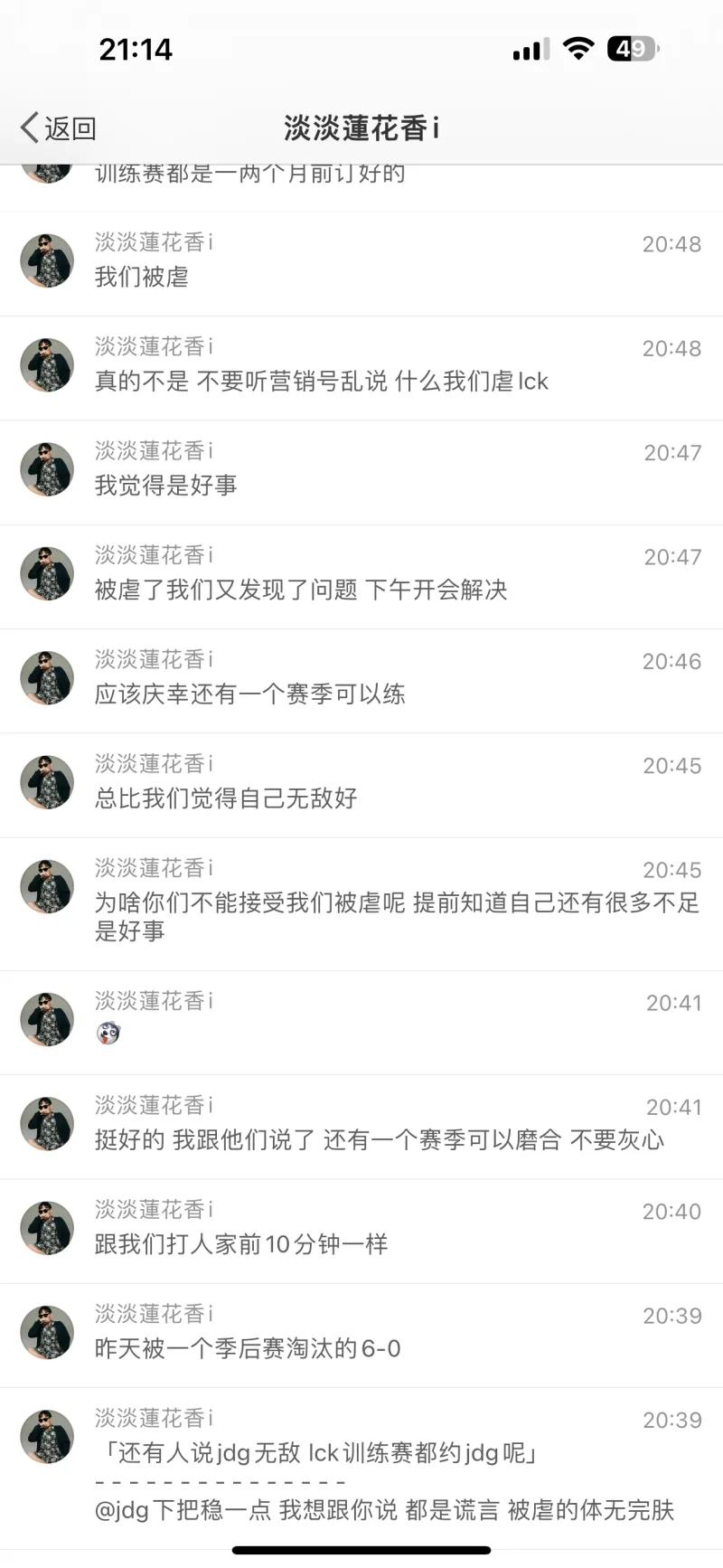The image size is (723, 1568).
Task: Open the post saying 我们被虐
Action: [361, 264]
